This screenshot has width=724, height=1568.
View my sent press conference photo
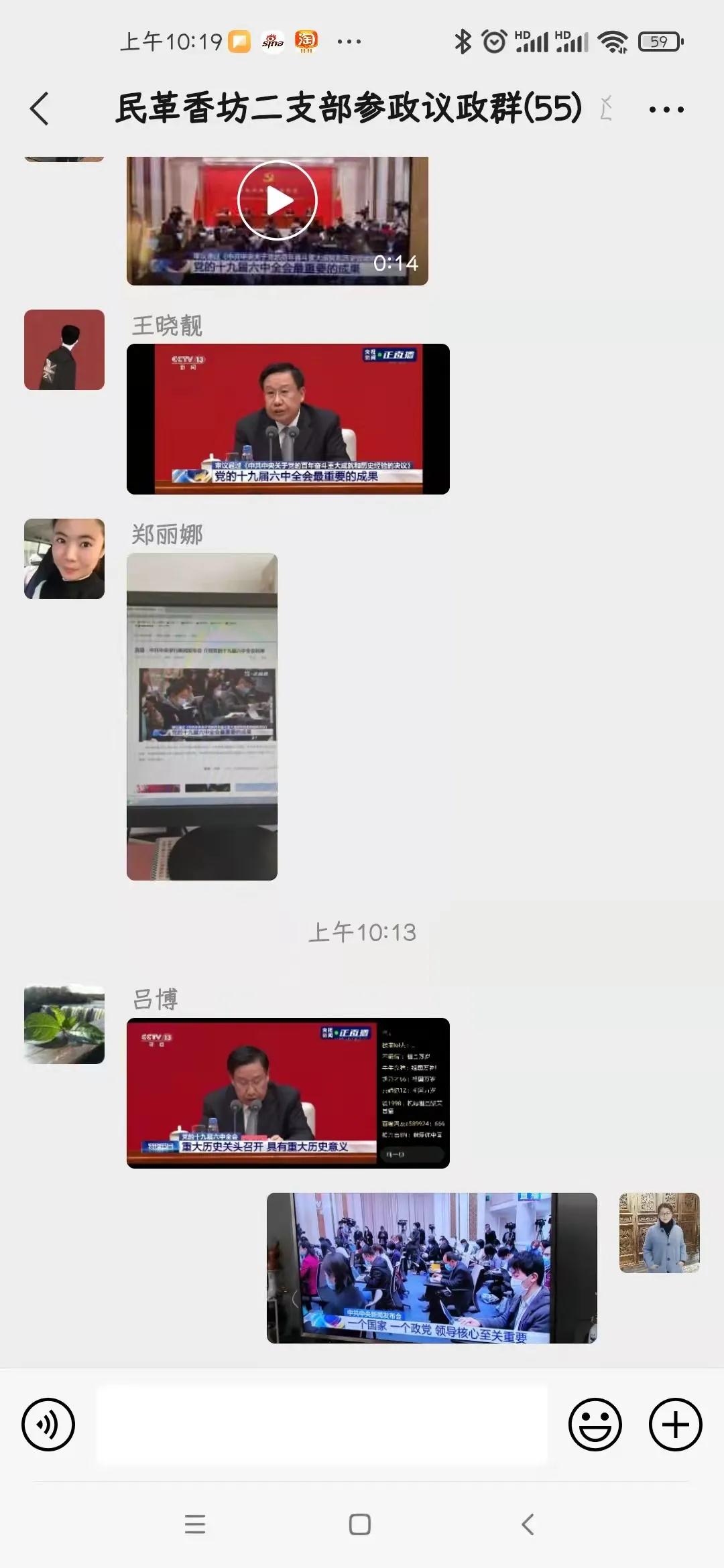point(432,1268)
